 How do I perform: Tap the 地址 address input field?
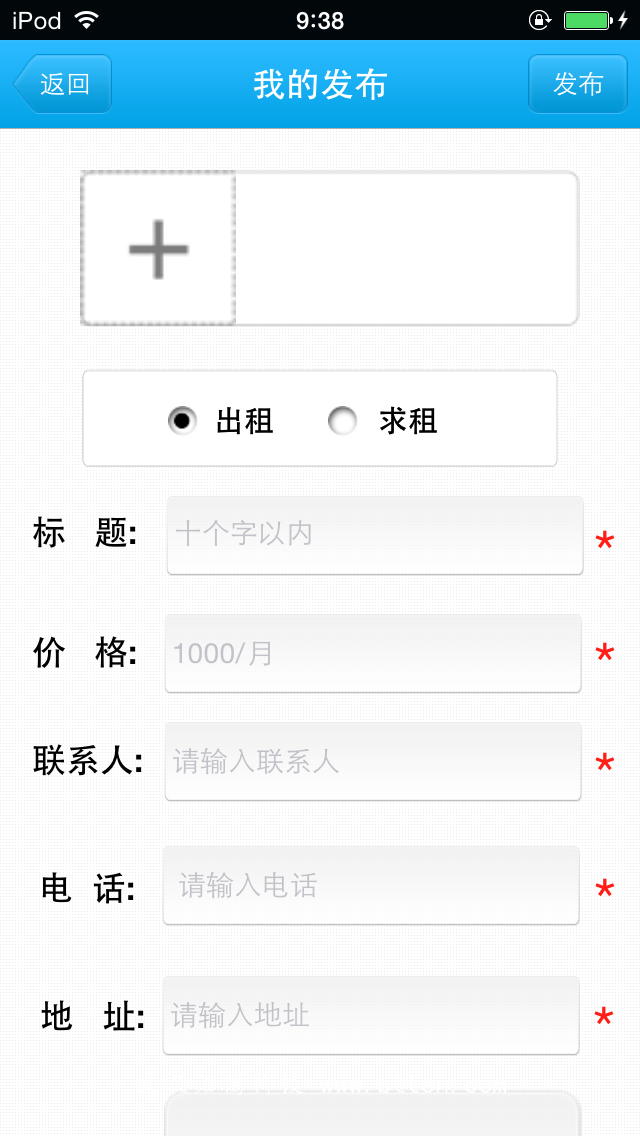[x=371, y=1016]
